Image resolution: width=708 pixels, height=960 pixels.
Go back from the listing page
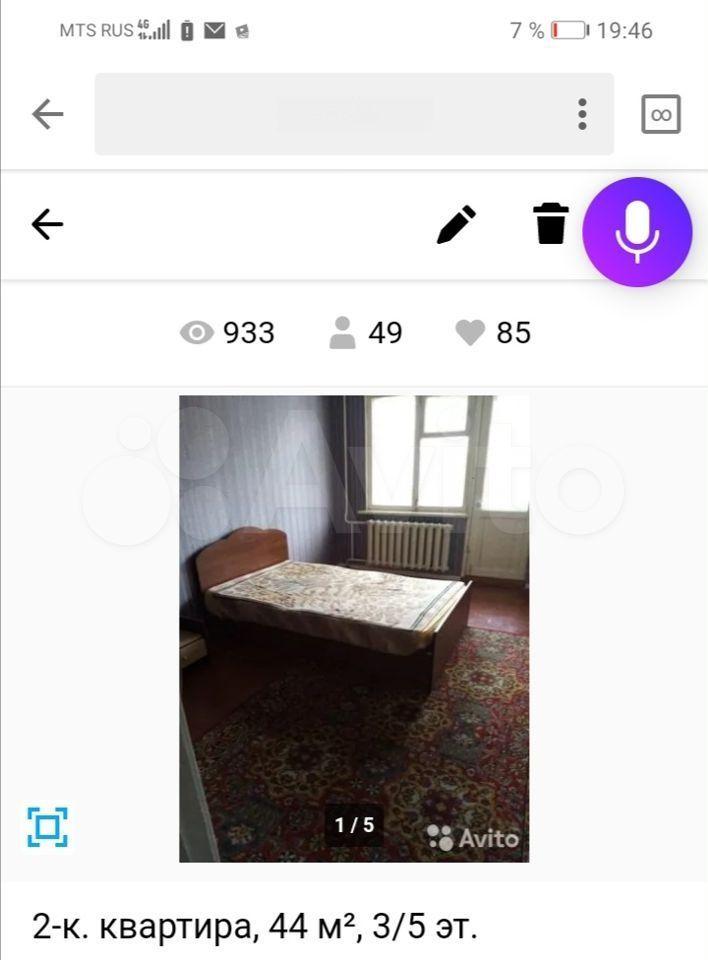[x=47, y=224]
